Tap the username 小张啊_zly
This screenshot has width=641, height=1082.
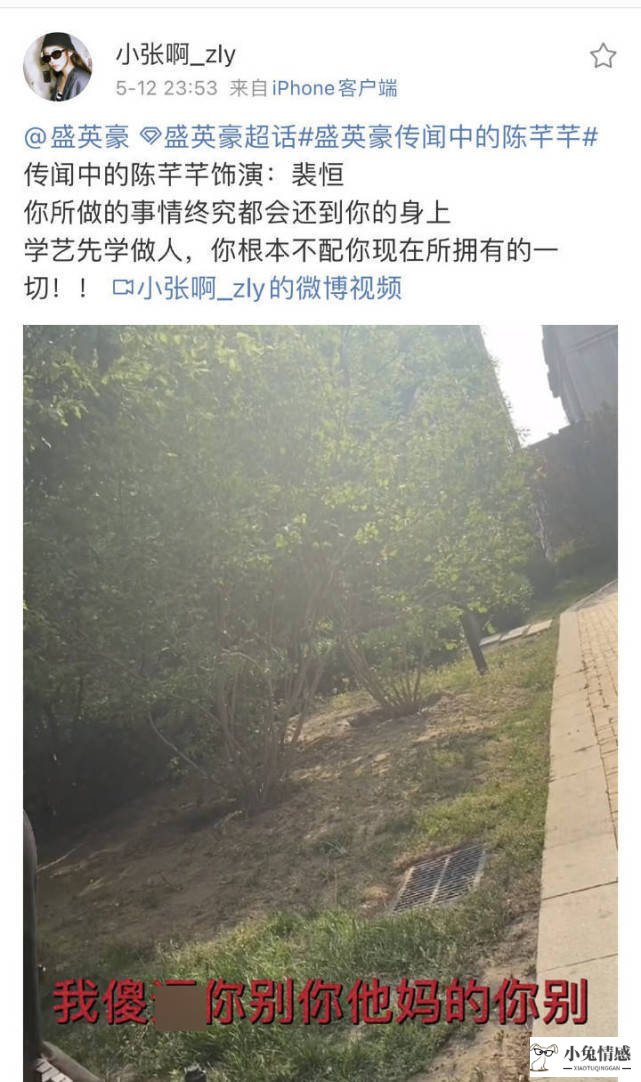coord(175,54)
